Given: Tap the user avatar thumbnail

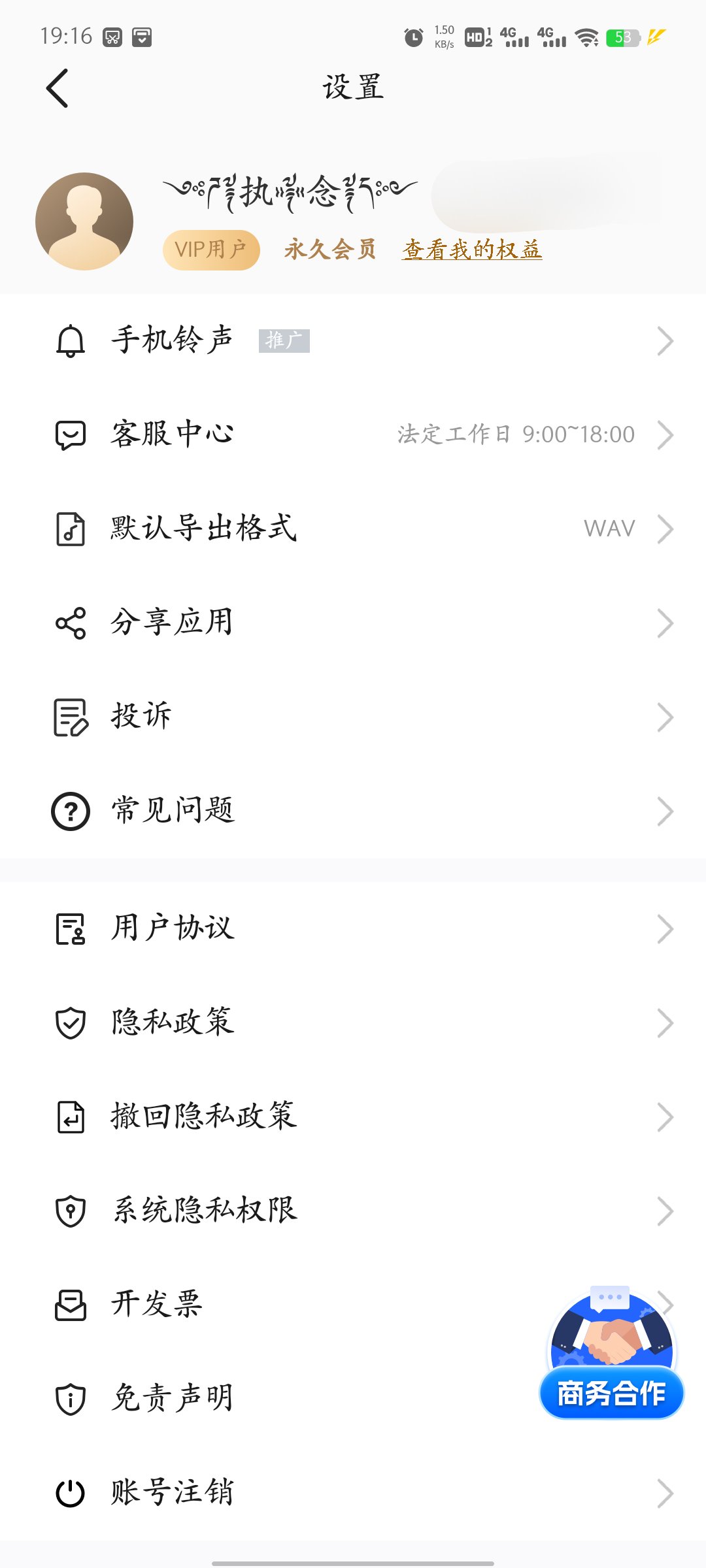Looking at the screenshot, I should pos(84,221).
